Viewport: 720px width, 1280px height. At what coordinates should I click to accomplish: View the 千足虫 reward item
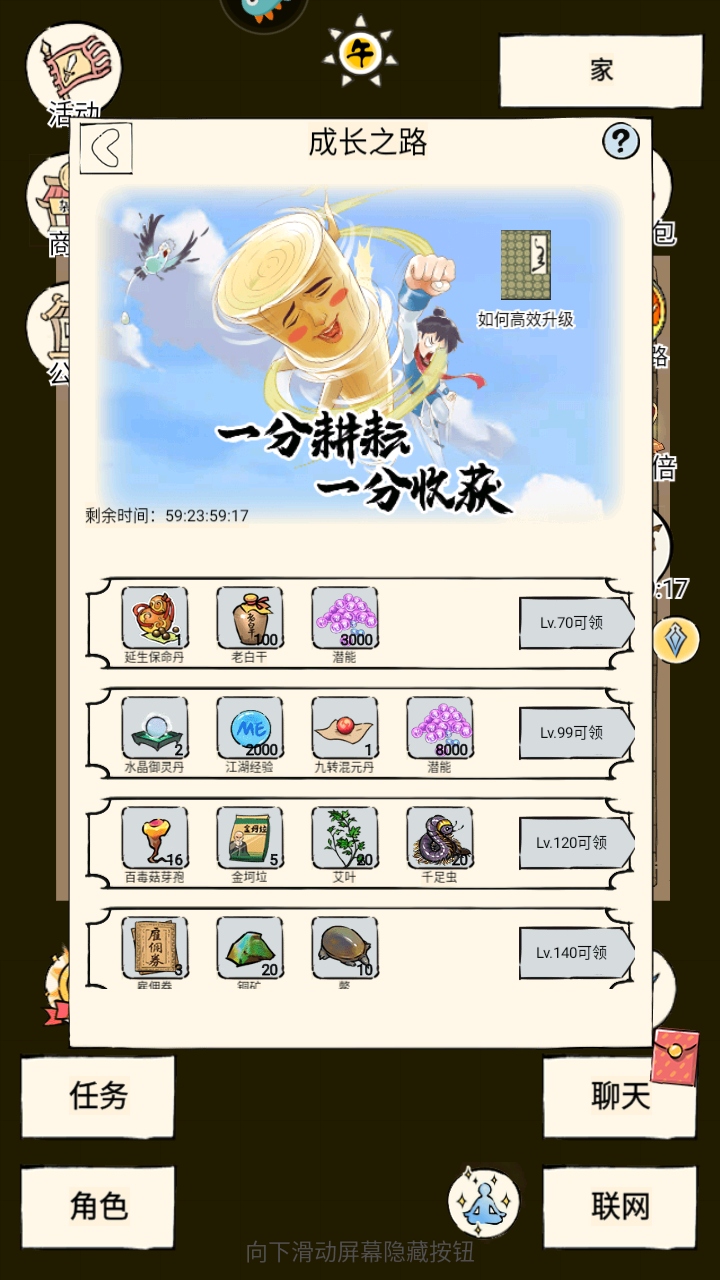(x=439, y=839)
